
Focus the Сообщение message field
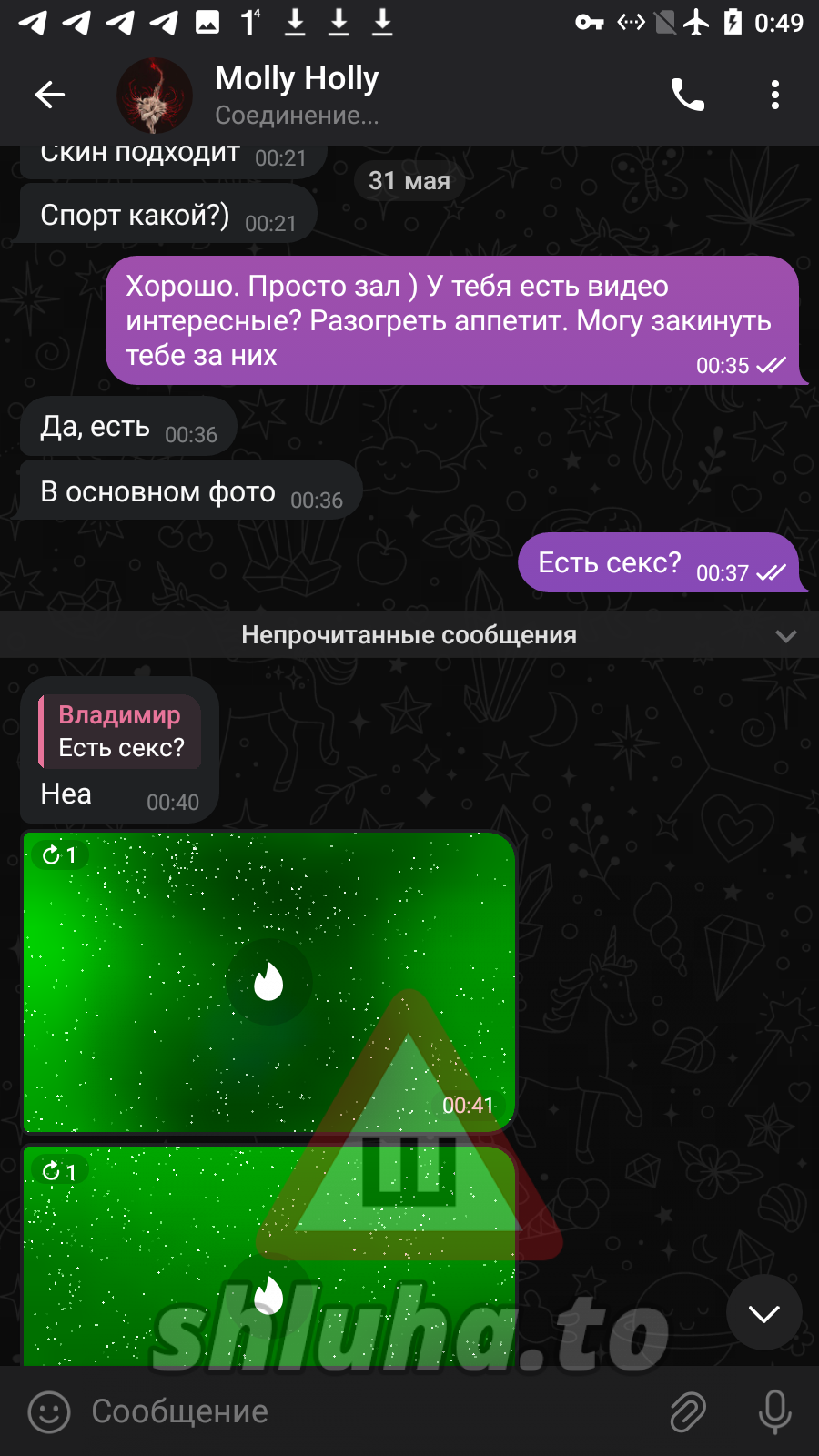tap(364, 1411)
